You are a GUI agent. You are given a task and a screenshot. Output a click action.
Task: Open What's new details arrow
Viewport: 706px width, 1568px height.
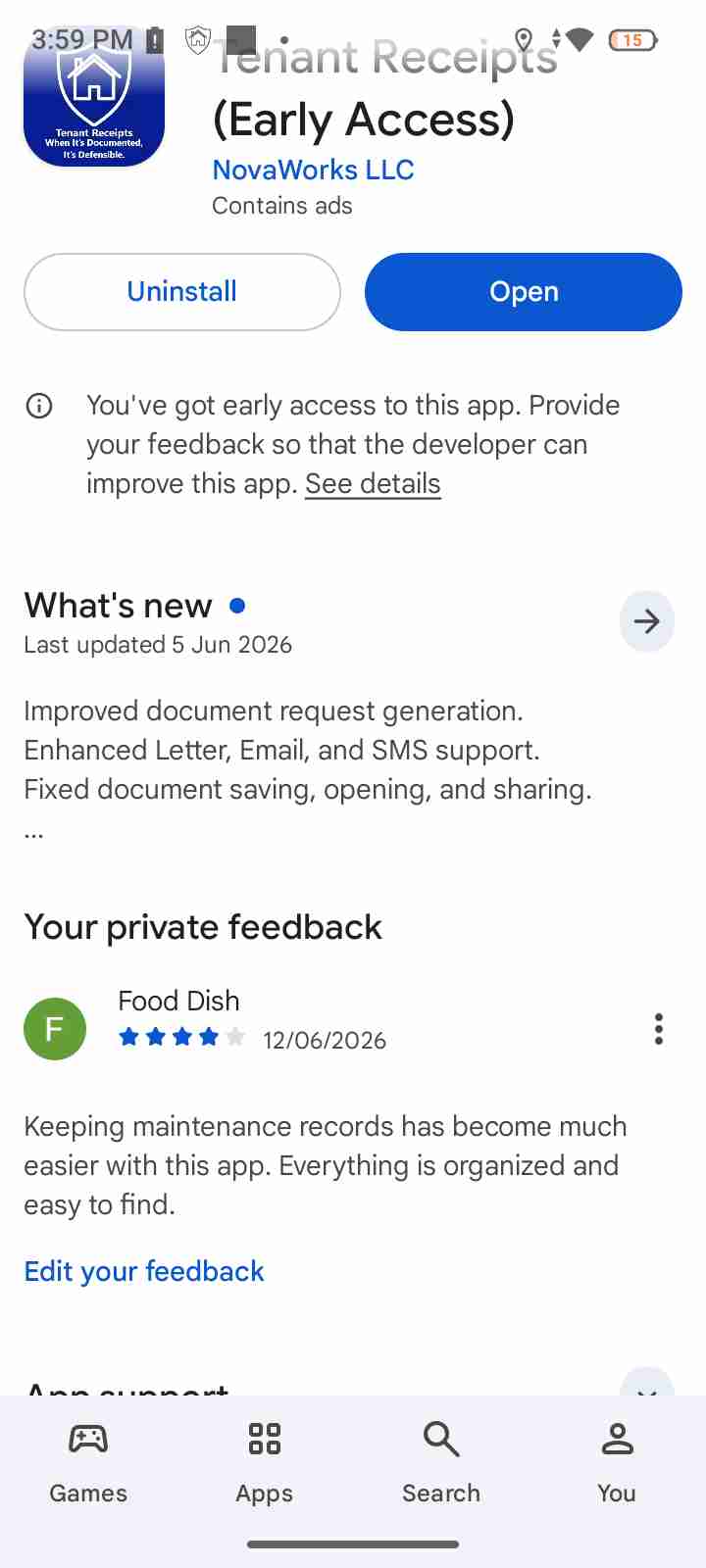point(647,621)
